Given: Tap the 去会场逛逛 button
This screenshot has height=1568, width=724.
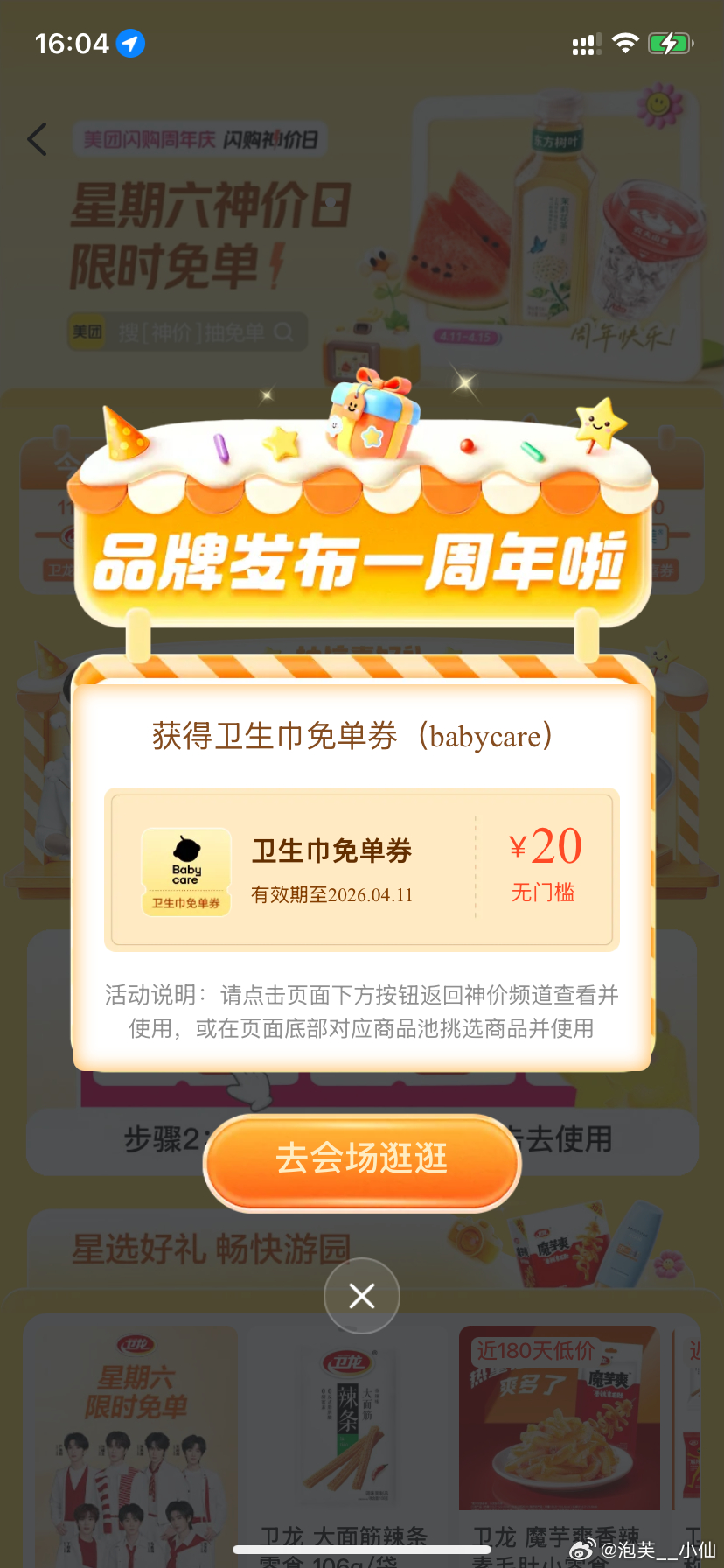Looking at the screenshot, I should click(x=362, y=1160).
